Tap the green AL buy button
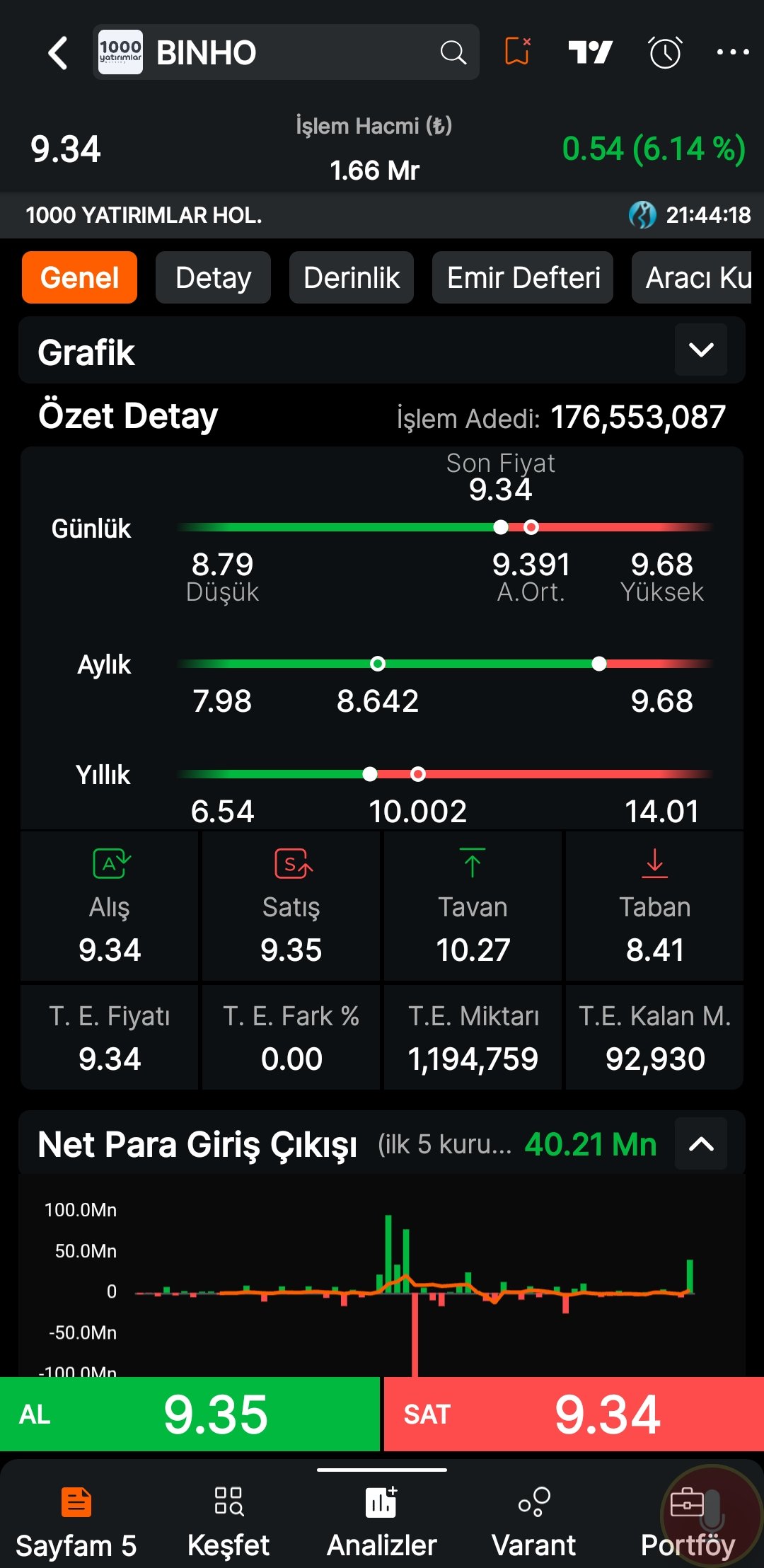Viewport: 764px width, 1568px height. pyautogui.click(x=190, y=1414)
